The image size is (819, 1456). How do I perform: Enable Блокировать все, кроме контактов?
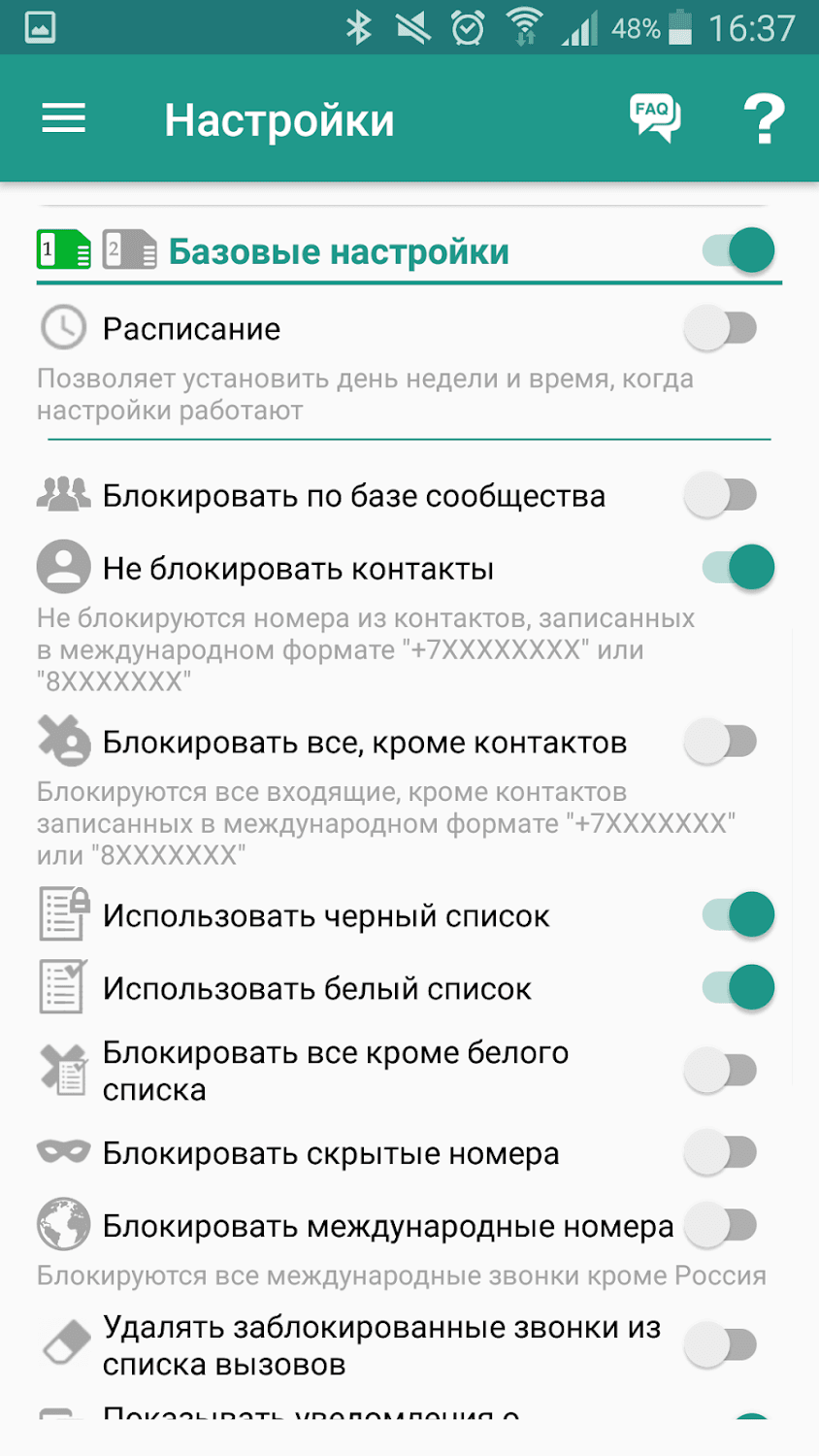click(721, 743)
